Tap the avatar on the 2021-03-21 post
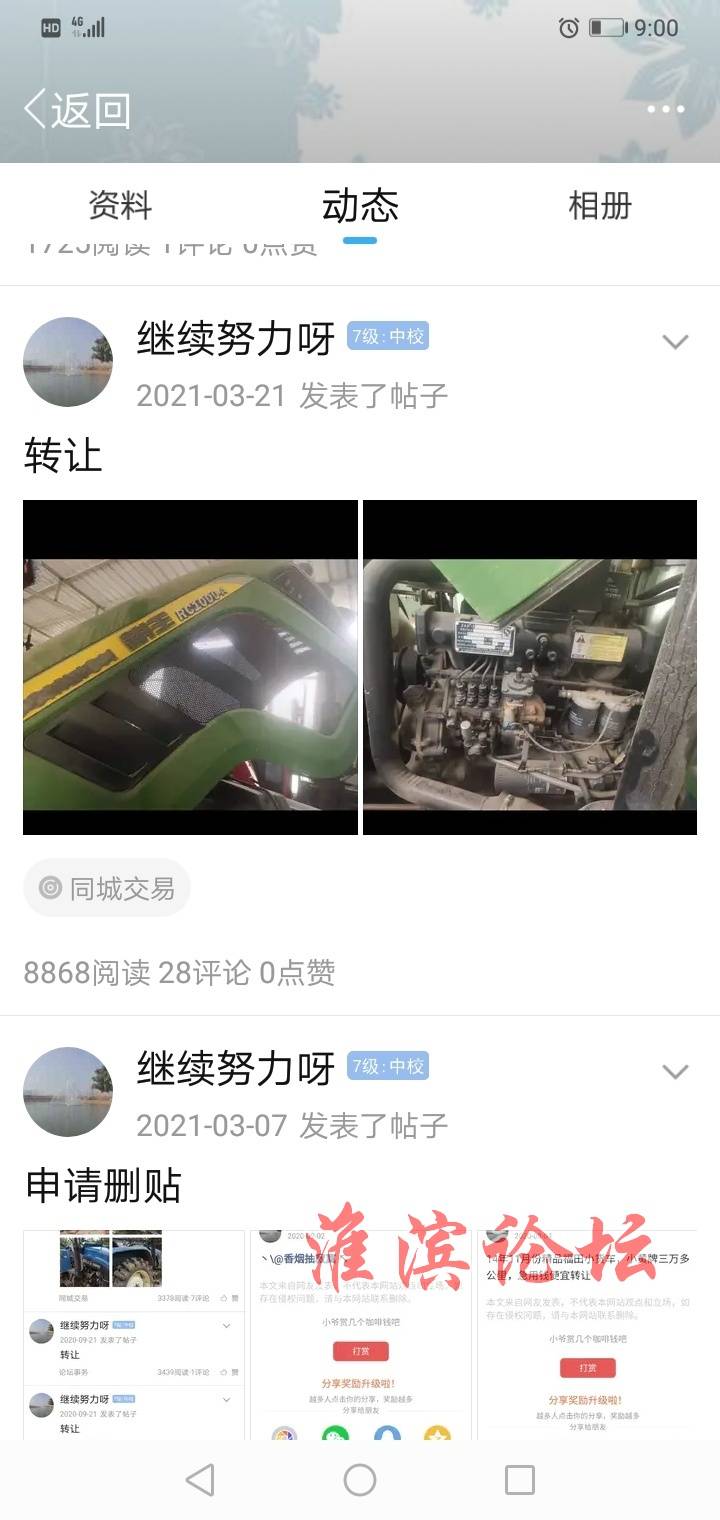The image size is (720, 1520). click(x=68, y=362)
